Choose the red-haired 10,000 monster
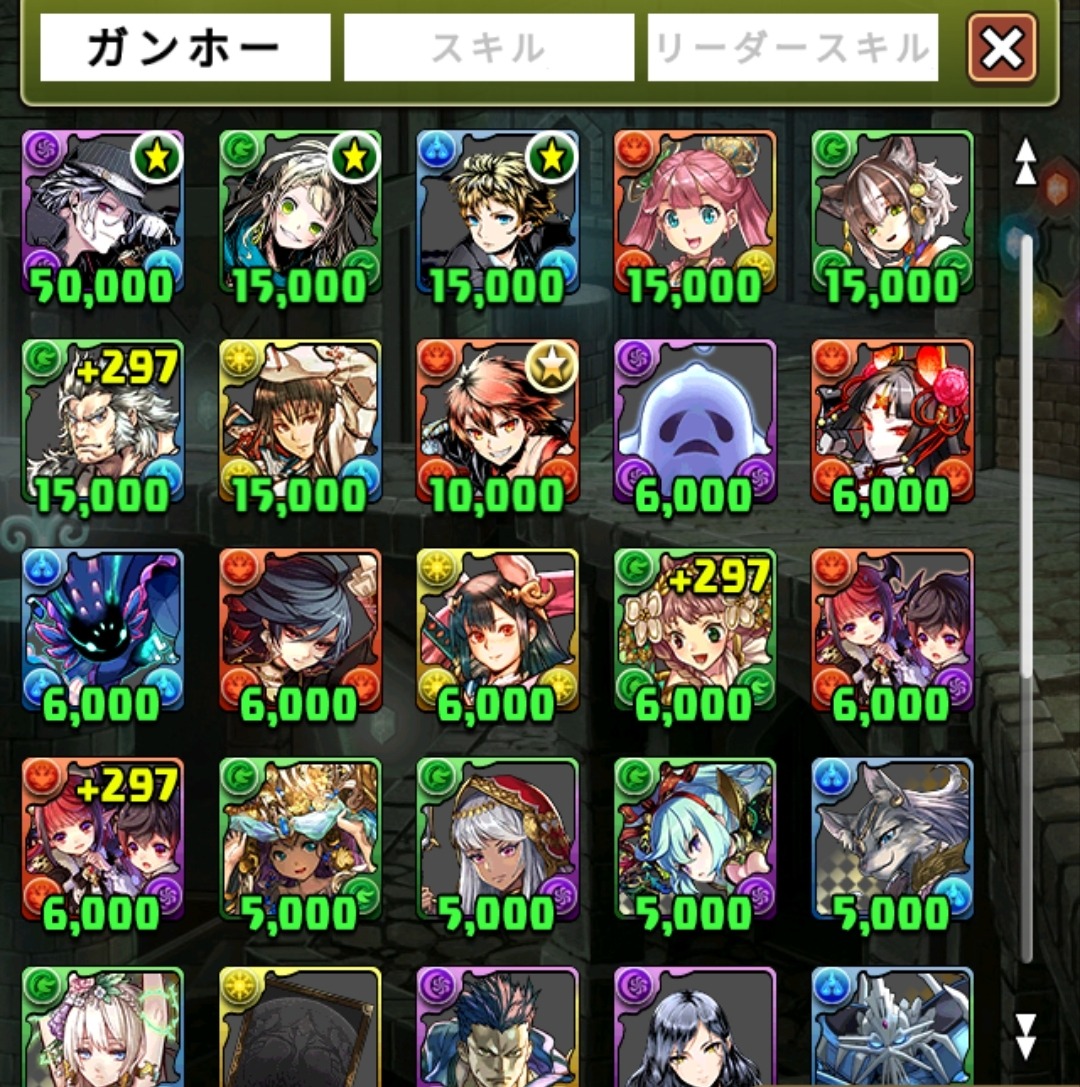Viewport: 1080px width, 1087px height. click(x=498, y=420)
